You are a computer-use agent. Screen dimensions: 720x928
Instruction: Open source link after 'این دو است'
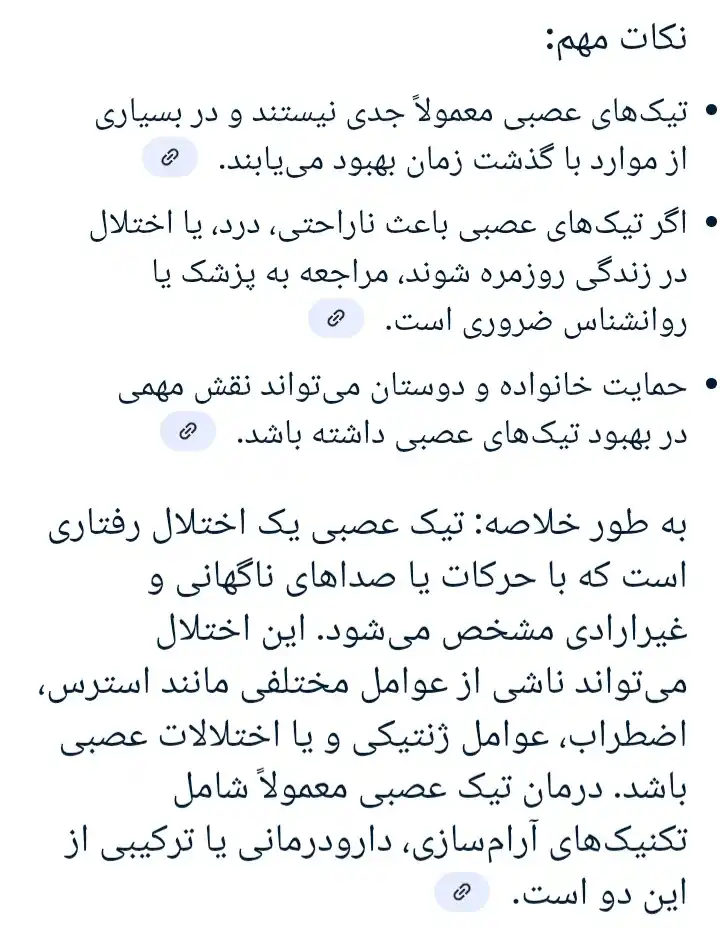tap(461, 892)
